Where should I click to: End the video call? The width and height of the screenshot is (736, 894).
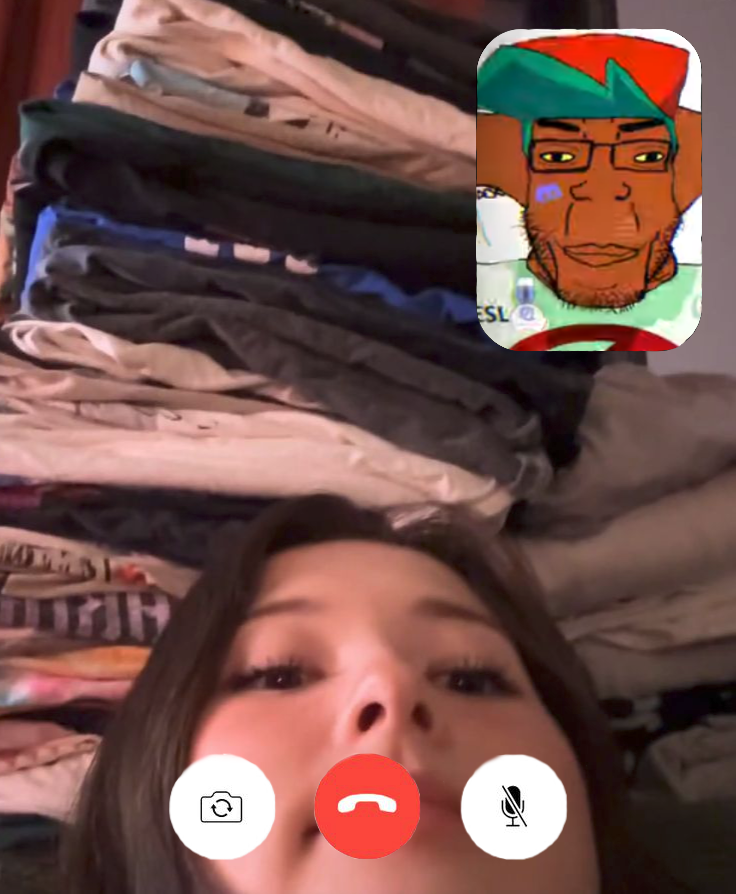coord(367,806)
